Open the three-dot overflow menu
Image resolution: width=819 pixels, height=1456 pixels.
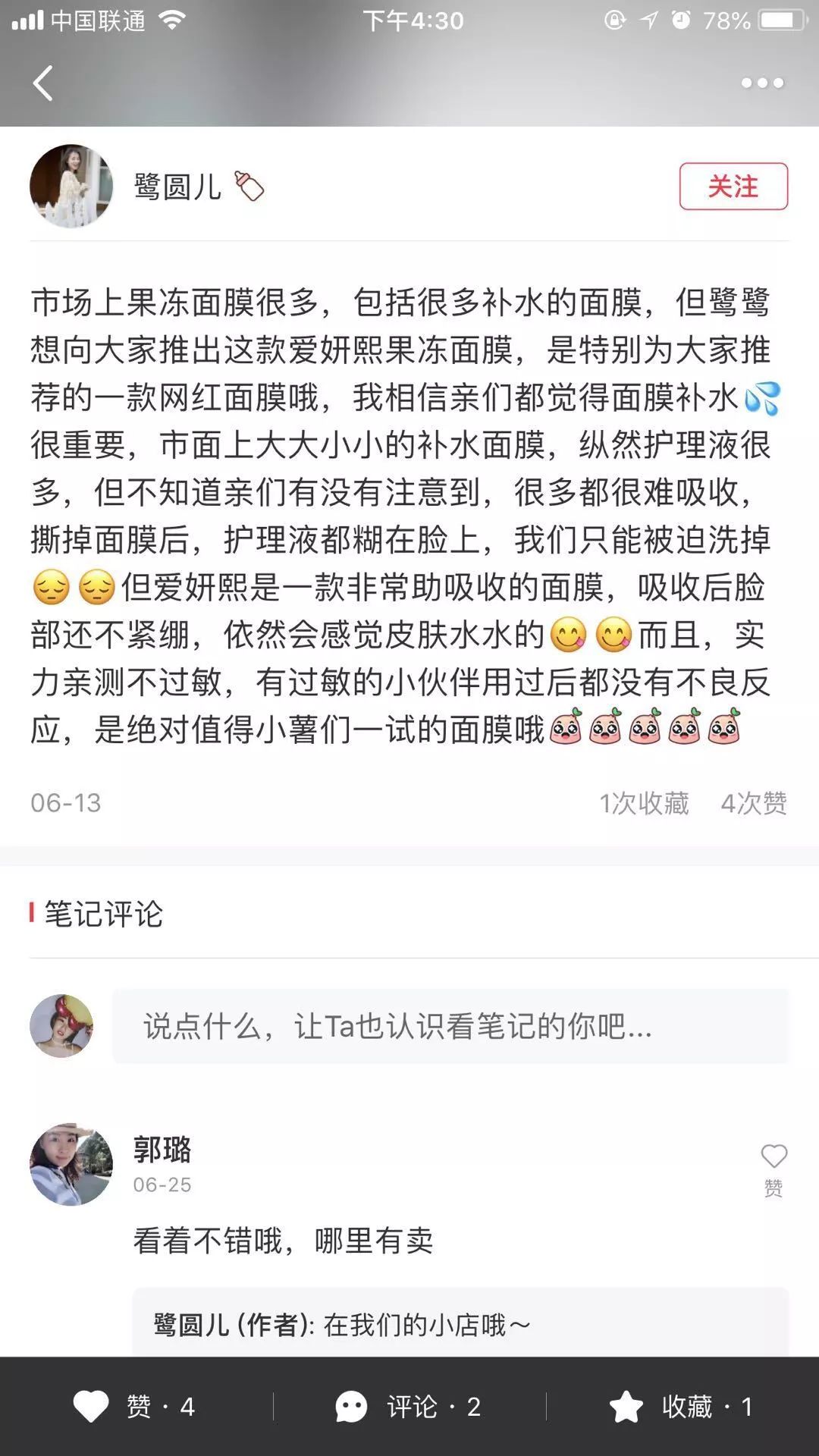click(762, 83)
